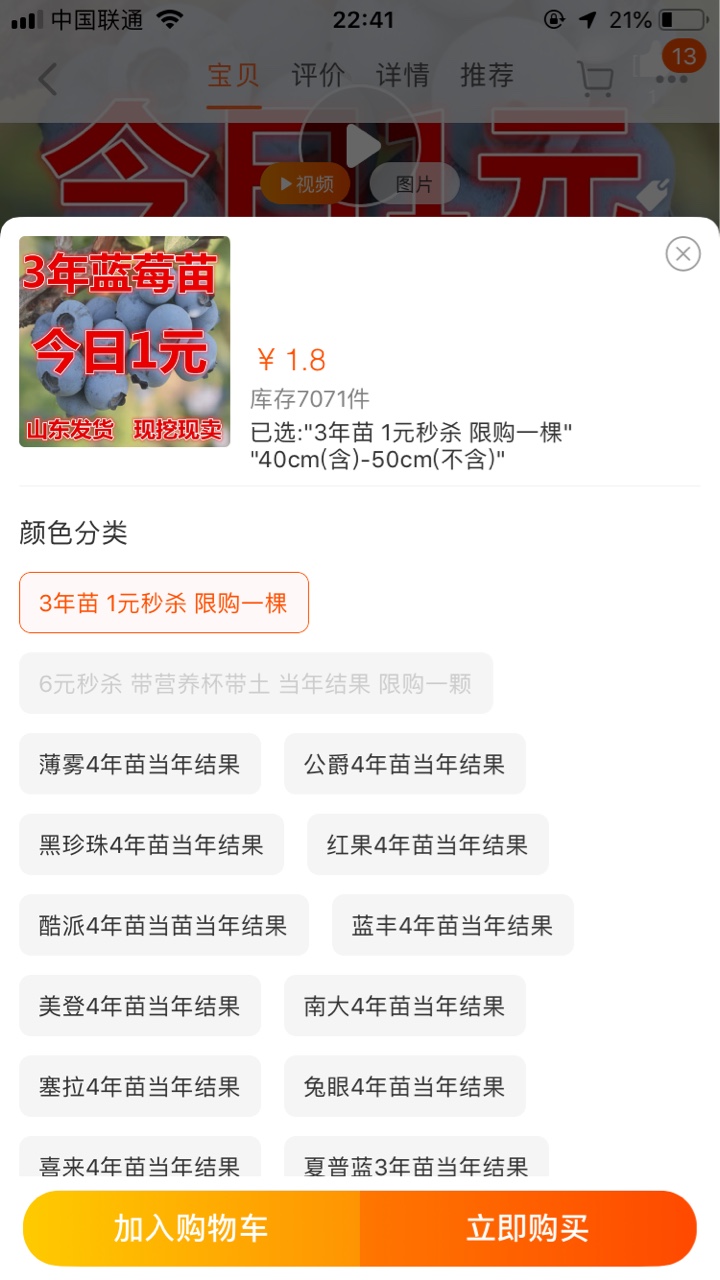Add item to cart with 加入购物车
This screenshot has height=1280, width=720.
[191, 1229]
